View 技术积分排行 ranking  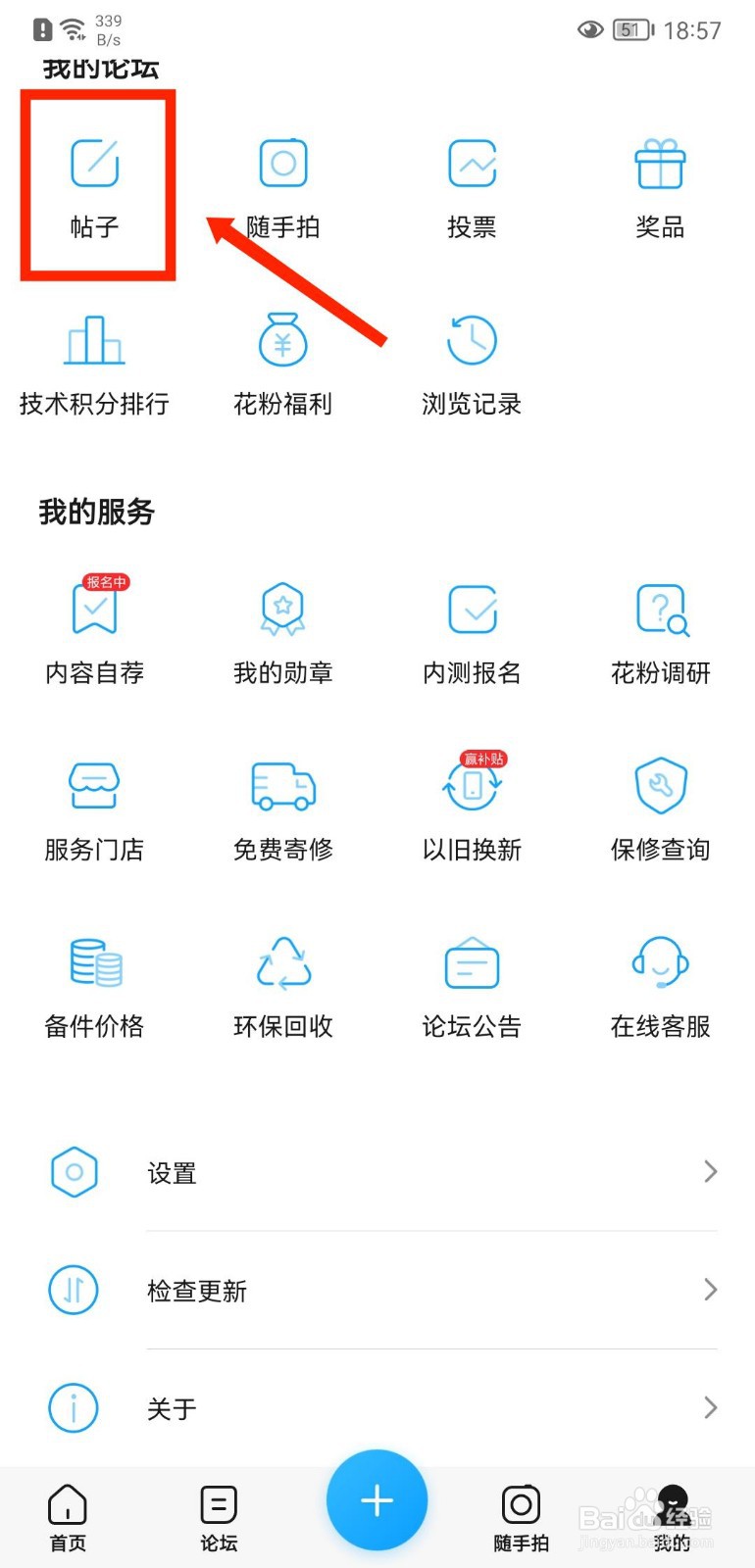point(95,365)
